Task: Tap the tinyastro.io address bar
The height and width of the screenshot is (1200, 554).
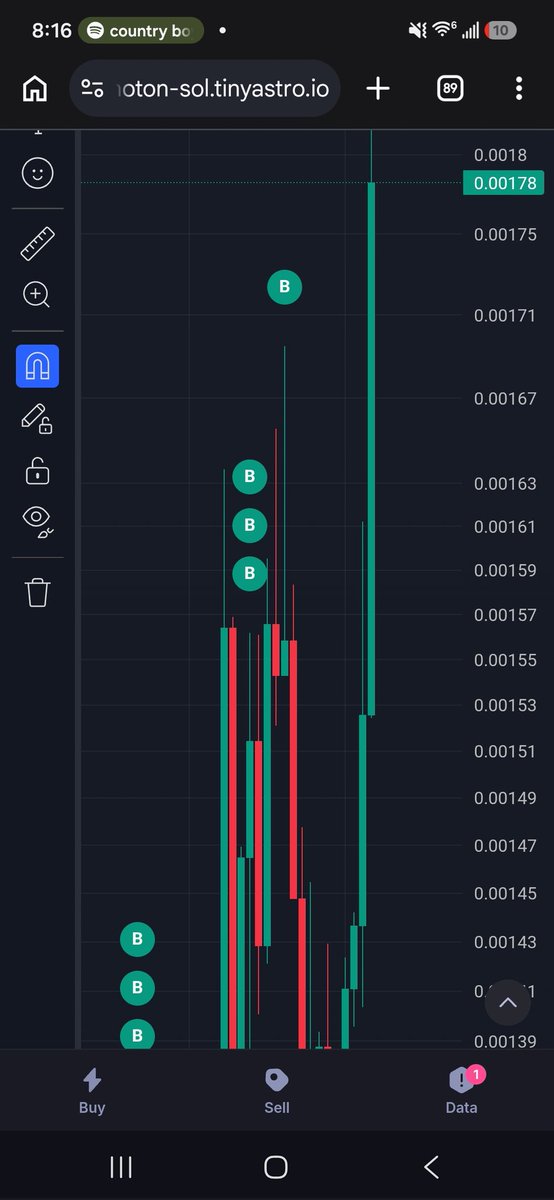Action: coord(206,88)
